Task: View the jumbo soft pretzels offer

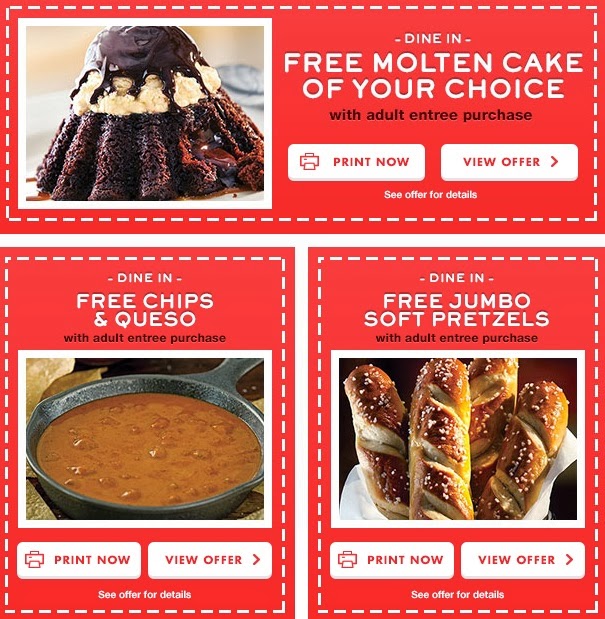Action: click(x=523, y=560)
